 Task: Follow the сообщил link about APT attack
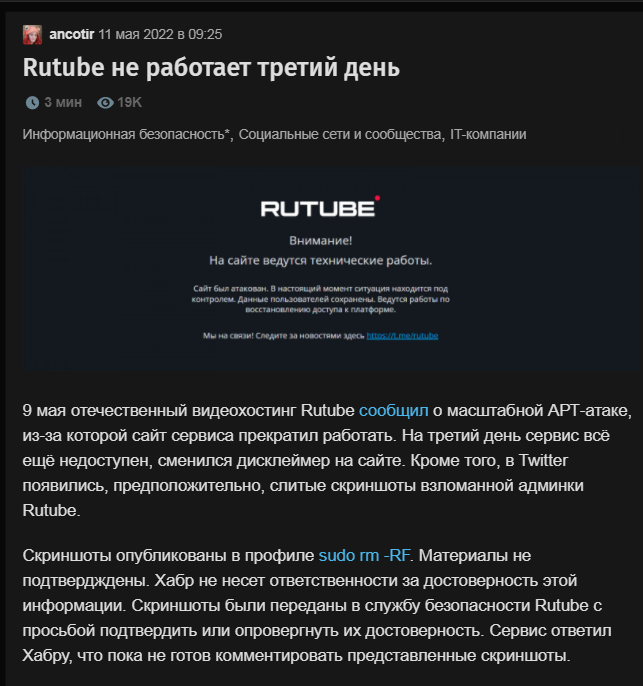tap(393, 411)
